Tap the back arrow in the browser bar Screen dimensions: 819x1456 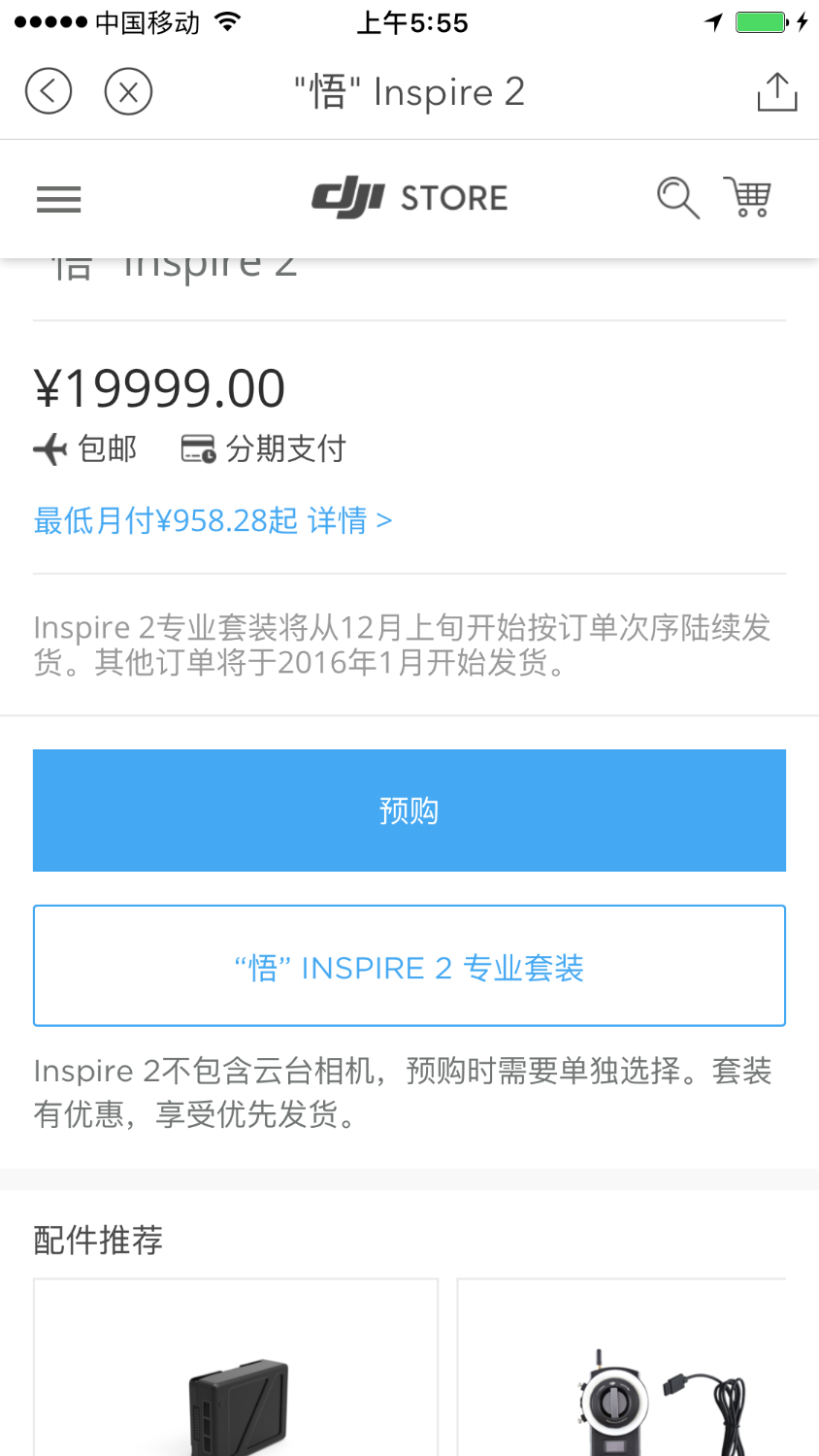click(48, 90)
